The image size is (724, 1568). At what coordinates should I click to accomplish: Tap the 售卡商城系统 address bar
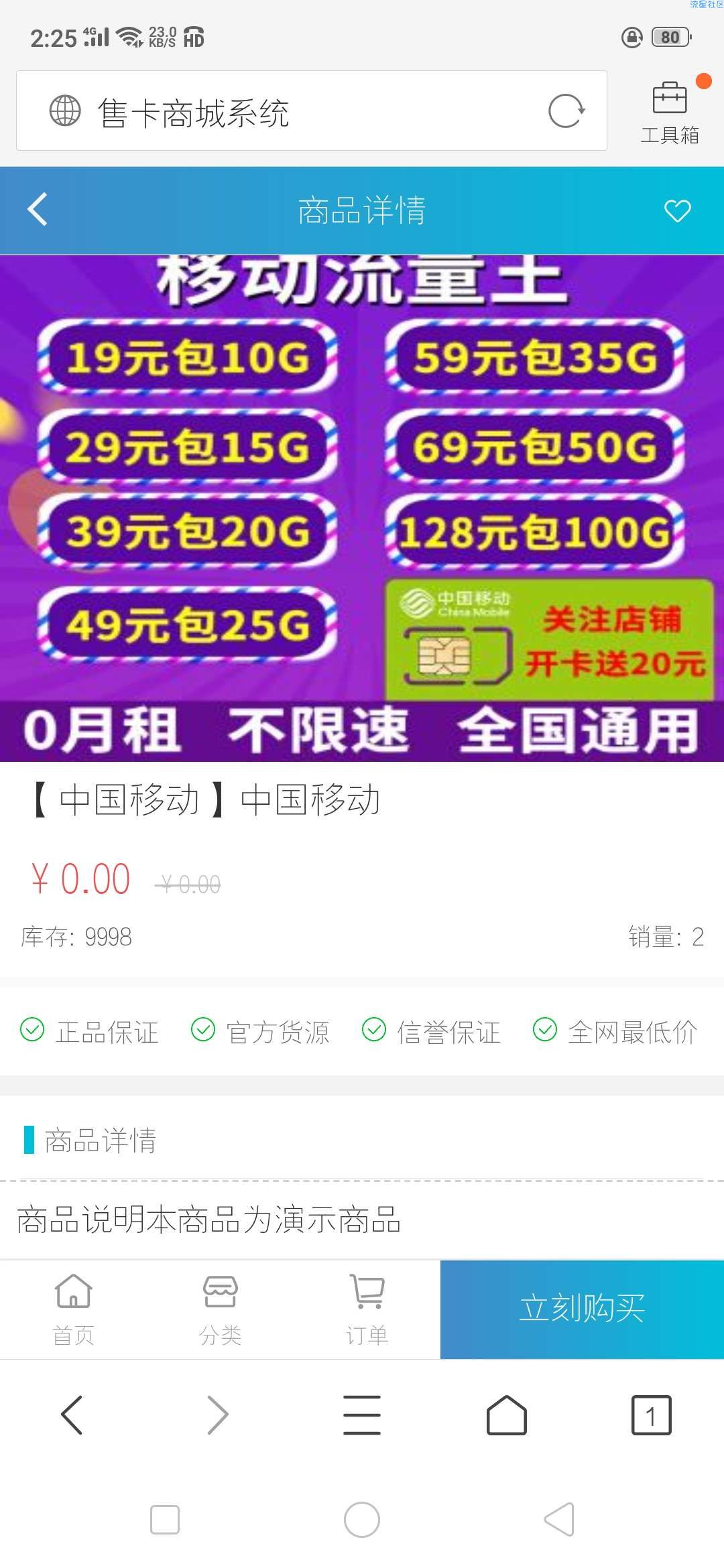(295, 111)
